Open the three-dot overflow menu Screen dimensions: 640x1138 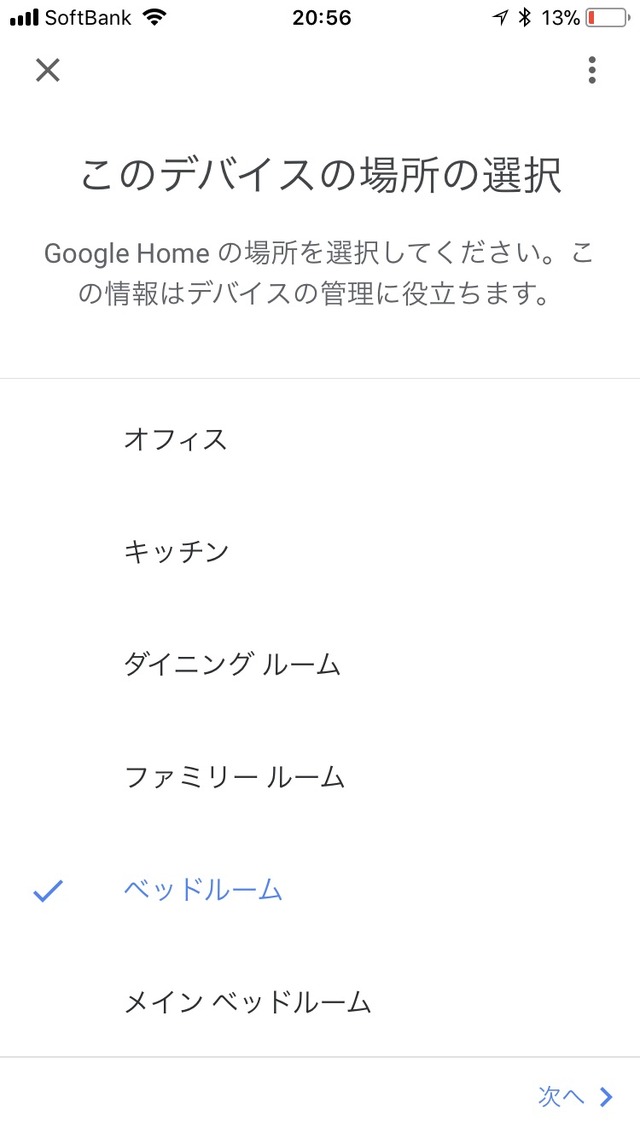(x=592, y=70)
